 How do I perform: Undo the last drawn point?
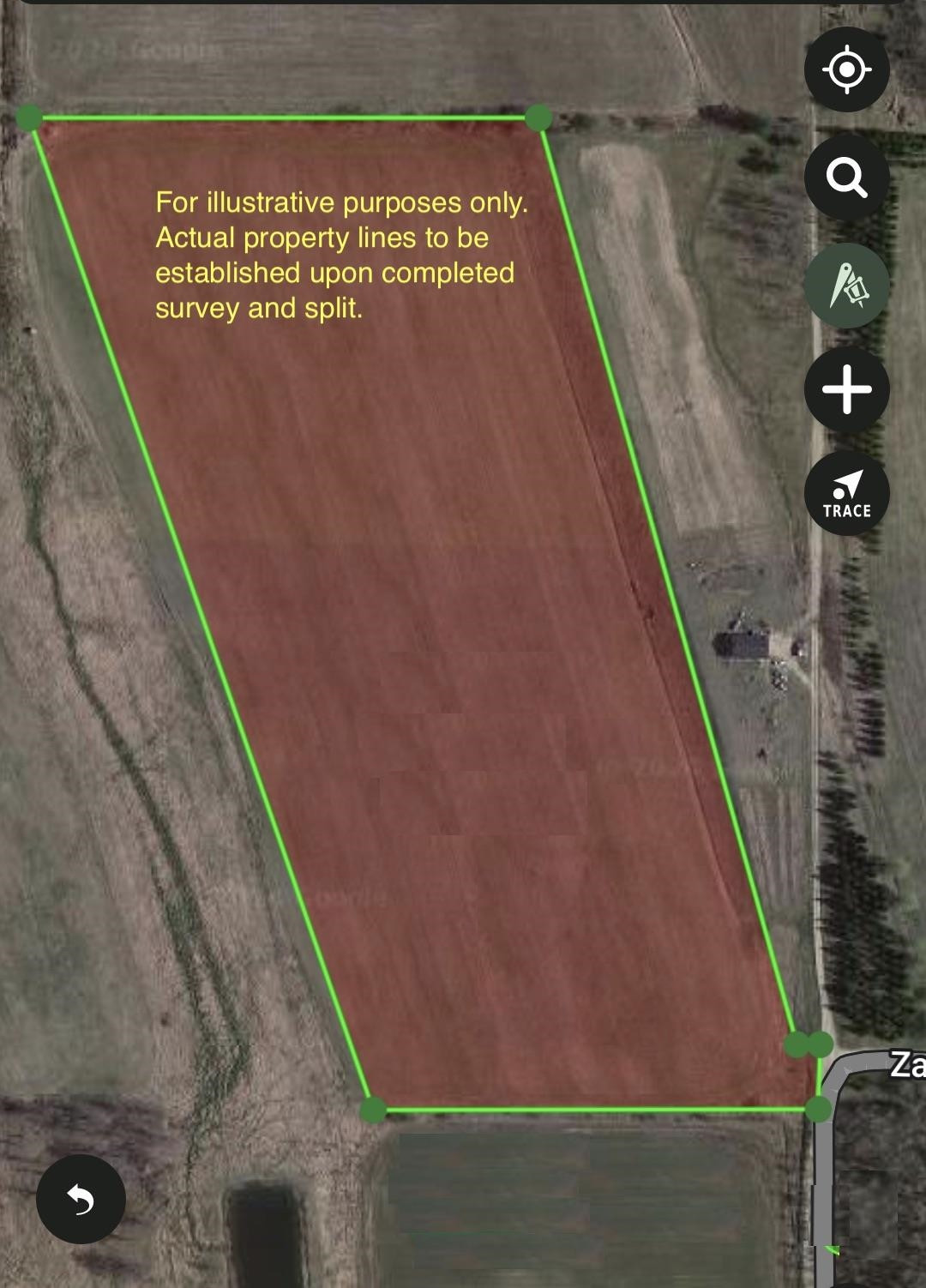pyautogui.click(x=81, y=1199)
